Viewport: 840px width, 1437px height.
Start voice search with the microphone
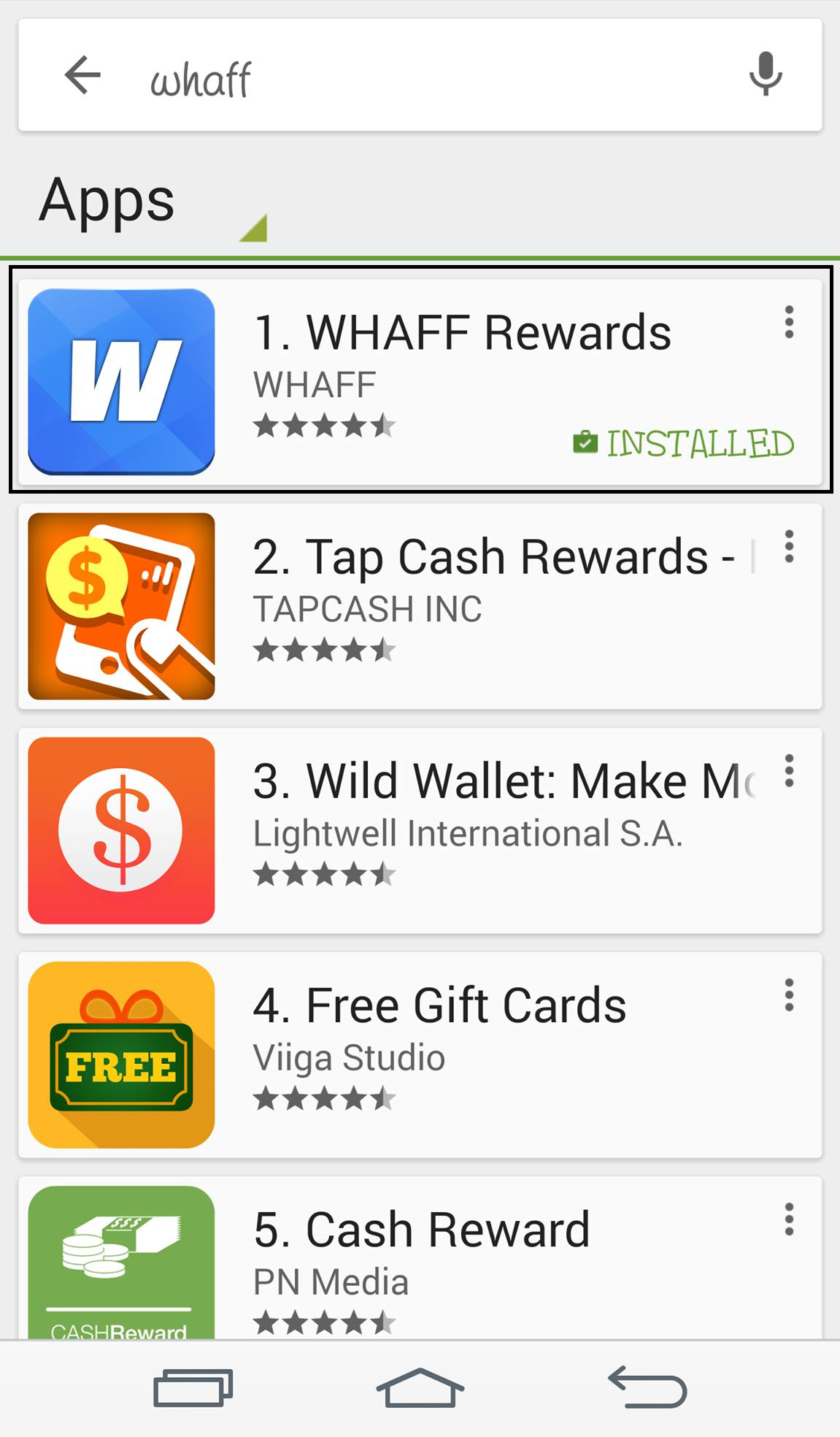coord(765,74)
